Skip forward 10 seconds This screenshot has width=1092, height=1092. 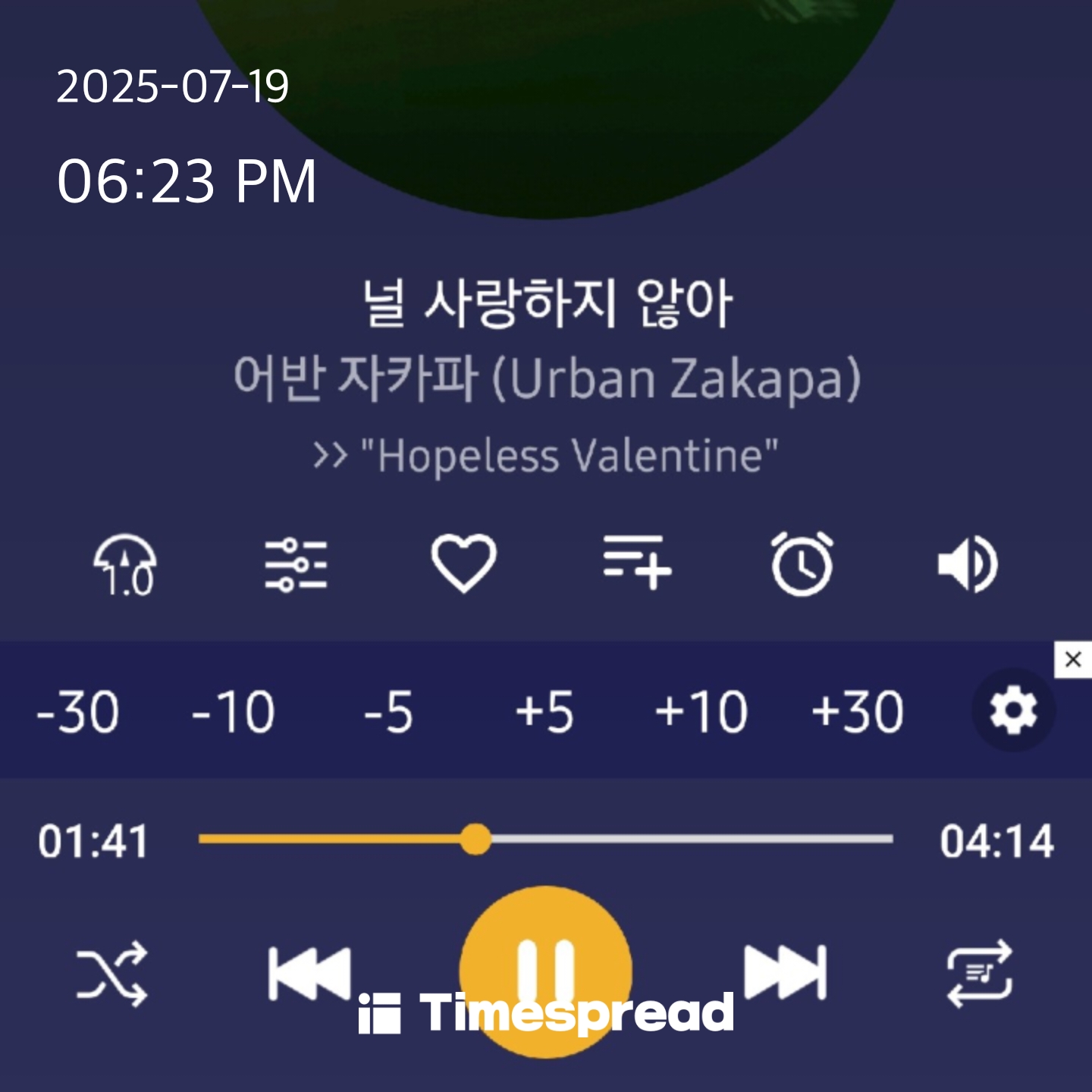click(x=701, y=712)
